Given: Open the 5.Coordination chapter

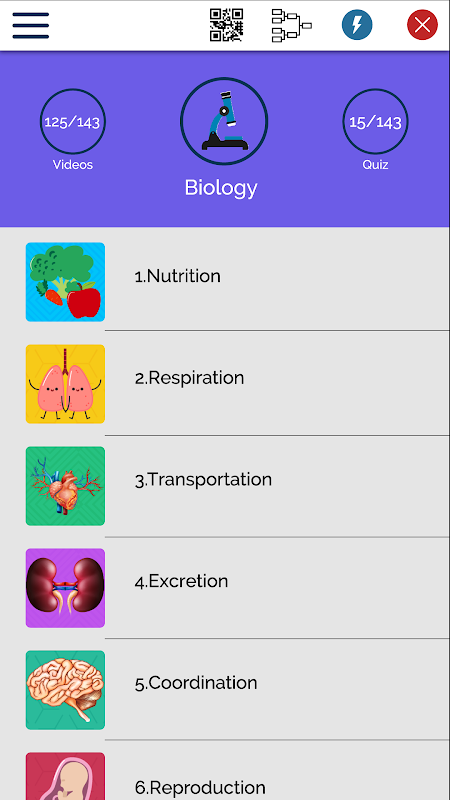Looking at the screenshot, I should coord(225,689).
